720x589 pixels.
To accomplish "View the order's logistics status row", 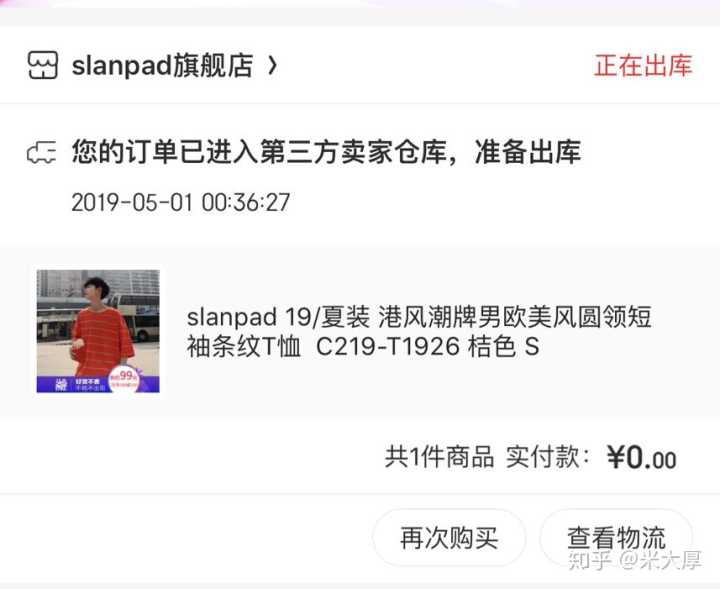I will click(x=326, y=153).
